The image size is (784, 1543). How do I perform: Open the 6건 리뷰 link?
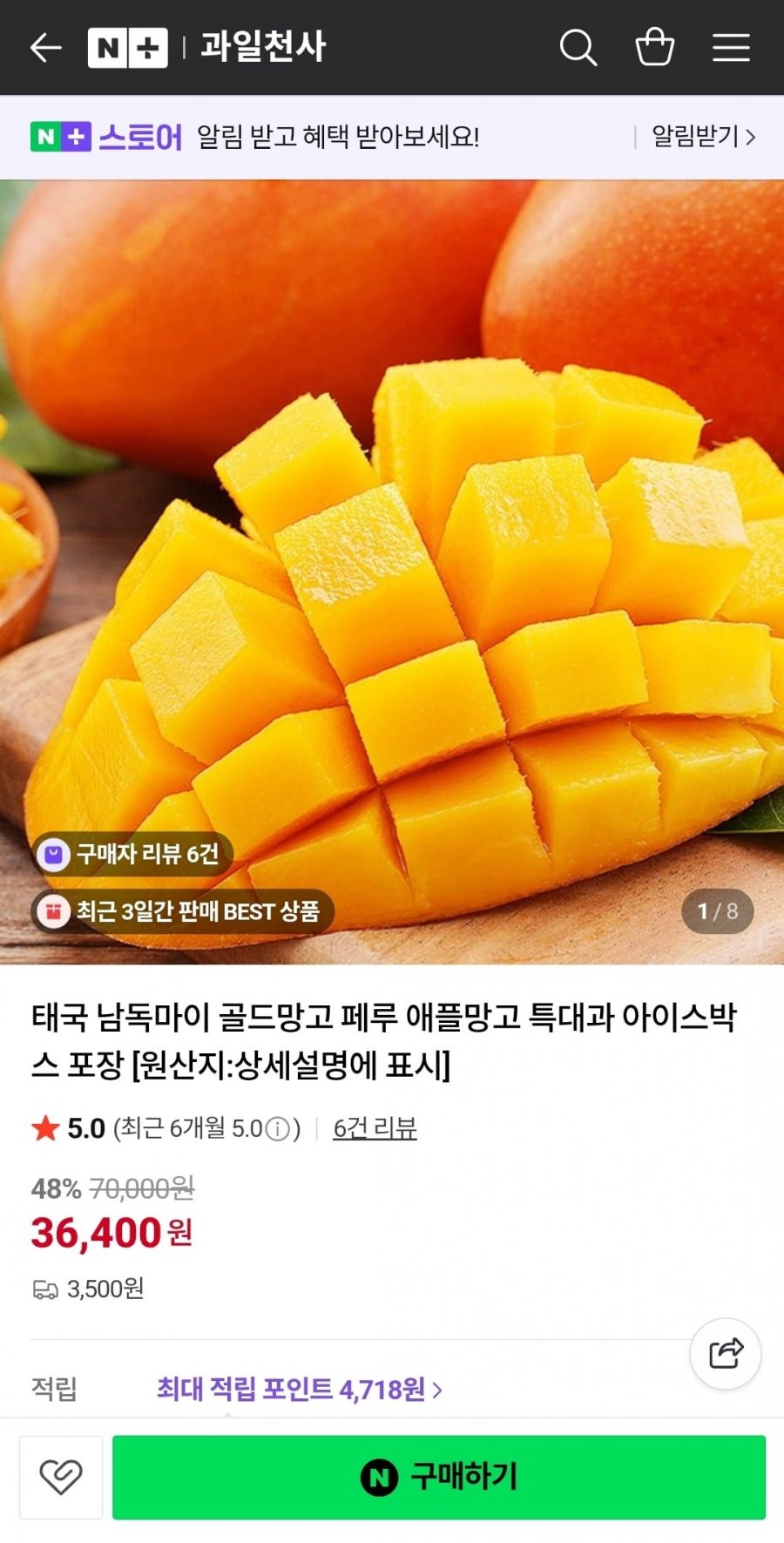(375, 1128)
